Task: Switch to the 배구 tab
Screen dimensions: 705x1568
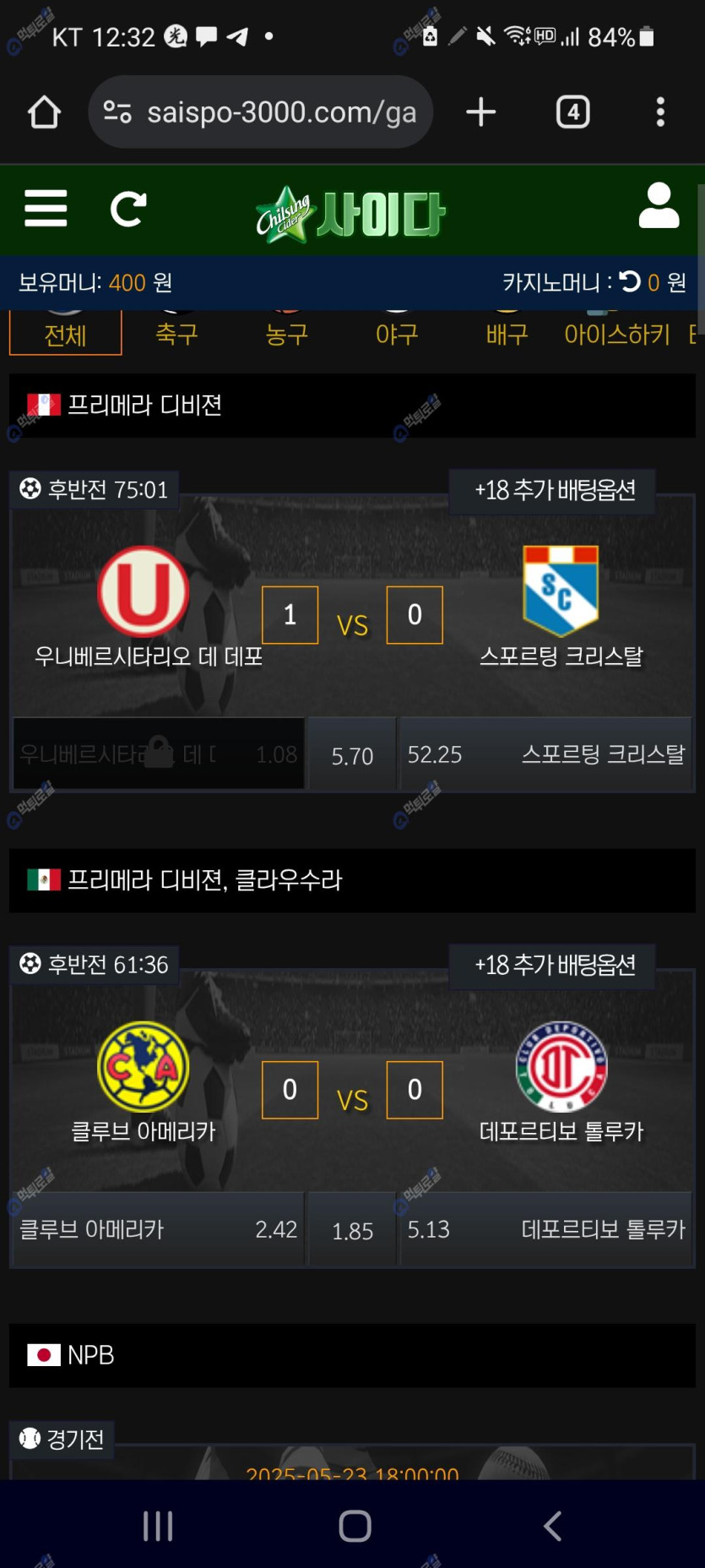Action: 507,335
